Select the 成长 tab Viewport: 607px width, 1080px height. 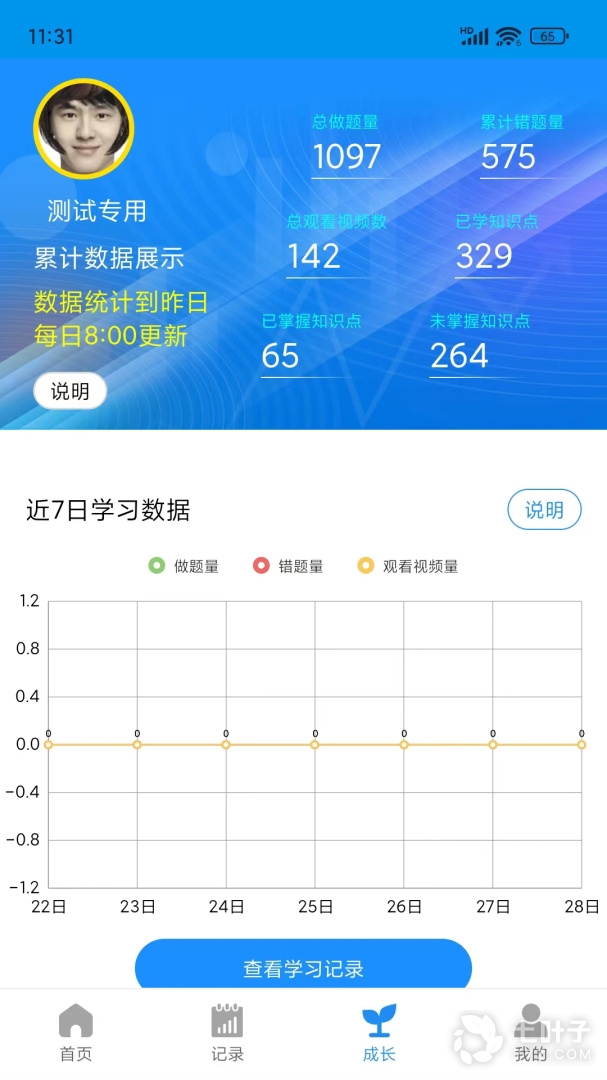click(379, 1034)
